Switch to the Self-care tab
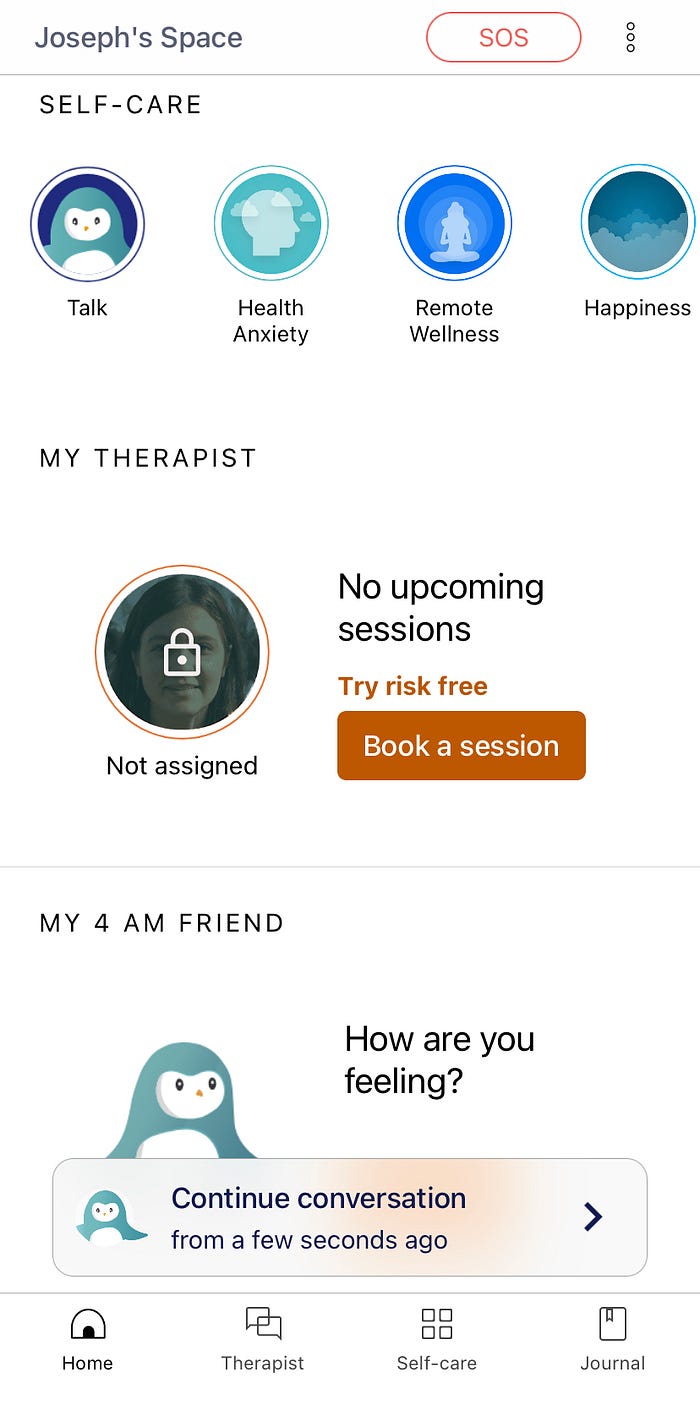The height and width of the screenshot is (1405, 700). (x=437, y=1340)
